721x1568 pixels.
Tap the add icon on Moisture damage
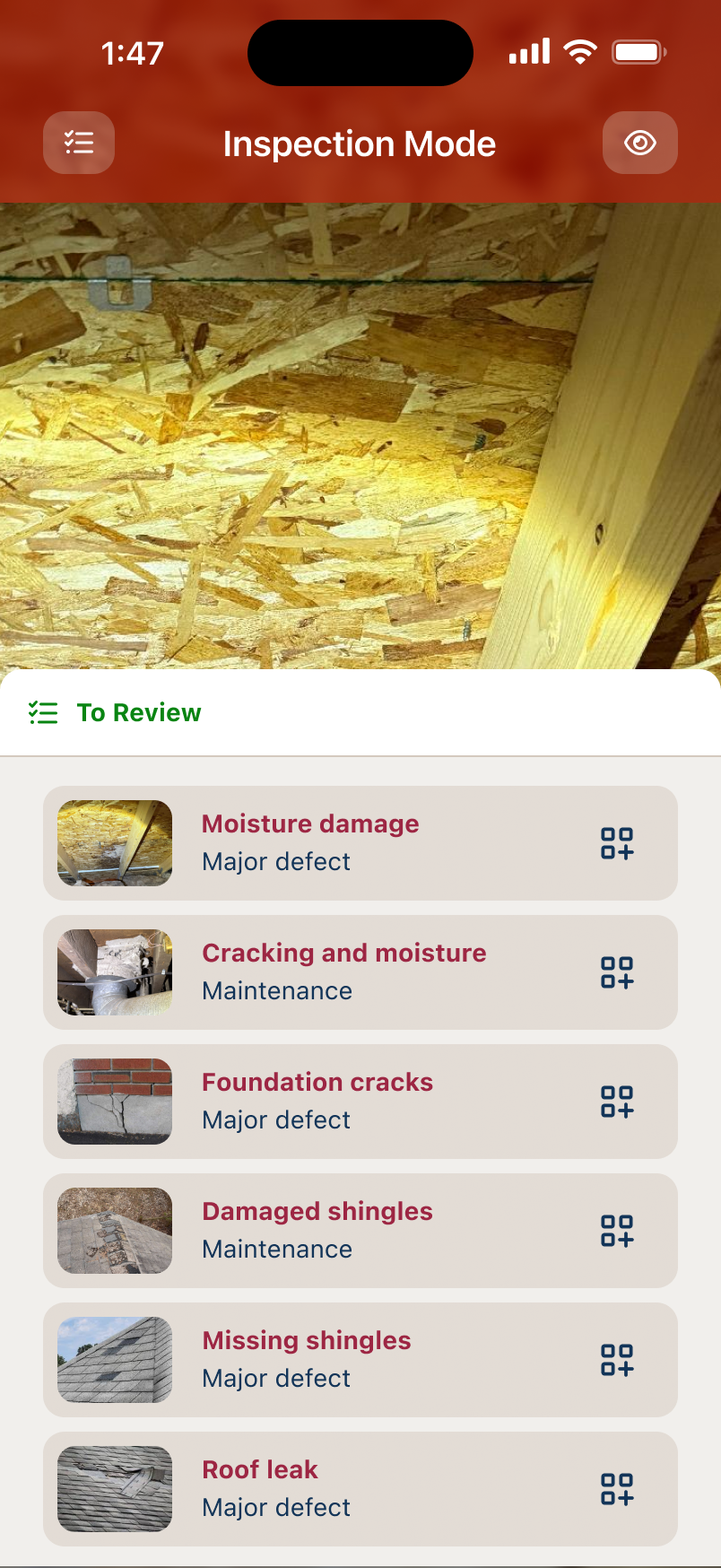(x=617, y=843)
